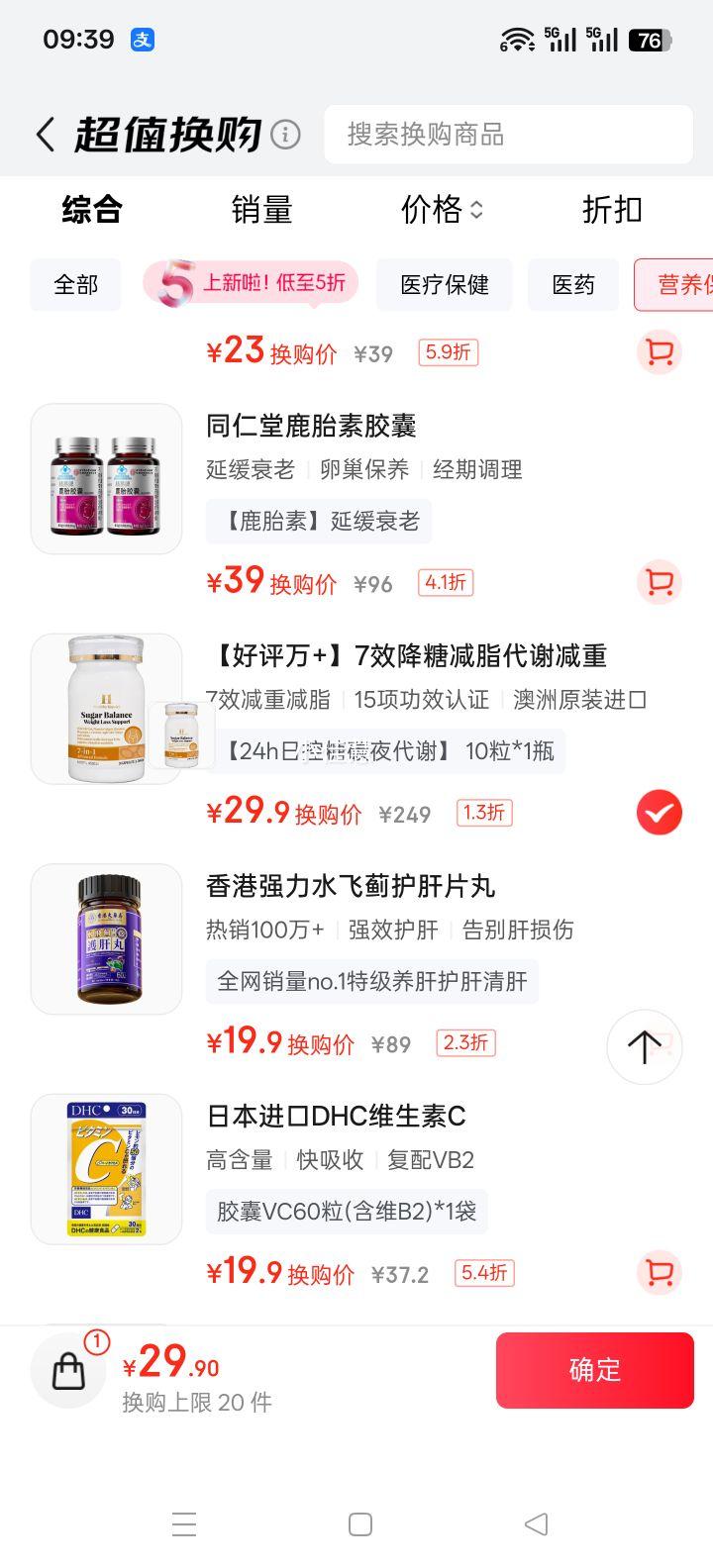713x1568 pixels.
Task: Expand the 营养保健 category chip
Action: [x=681, y=284]
